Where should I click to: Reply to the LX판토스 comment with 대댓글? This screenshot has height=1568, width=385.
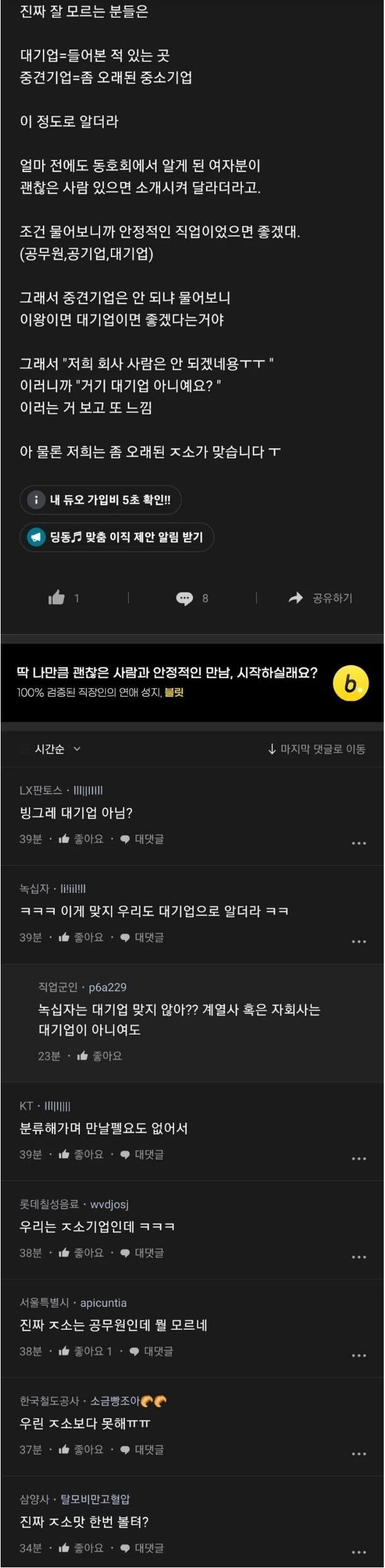point(142,839)
